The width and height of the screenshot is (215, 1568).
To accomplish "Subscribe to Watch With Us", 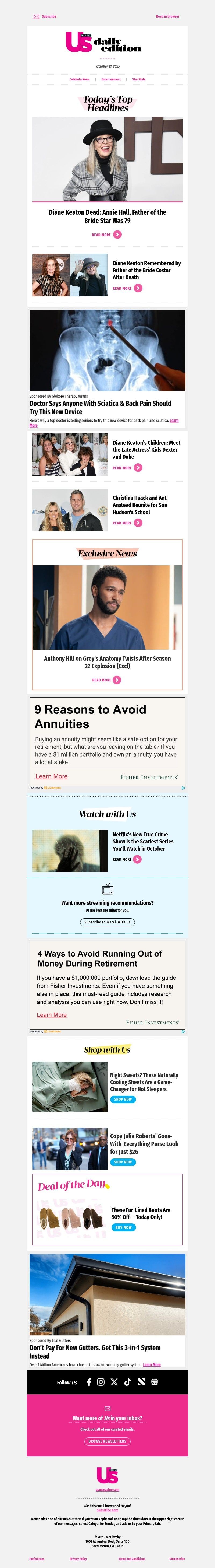I will (107, 922).
